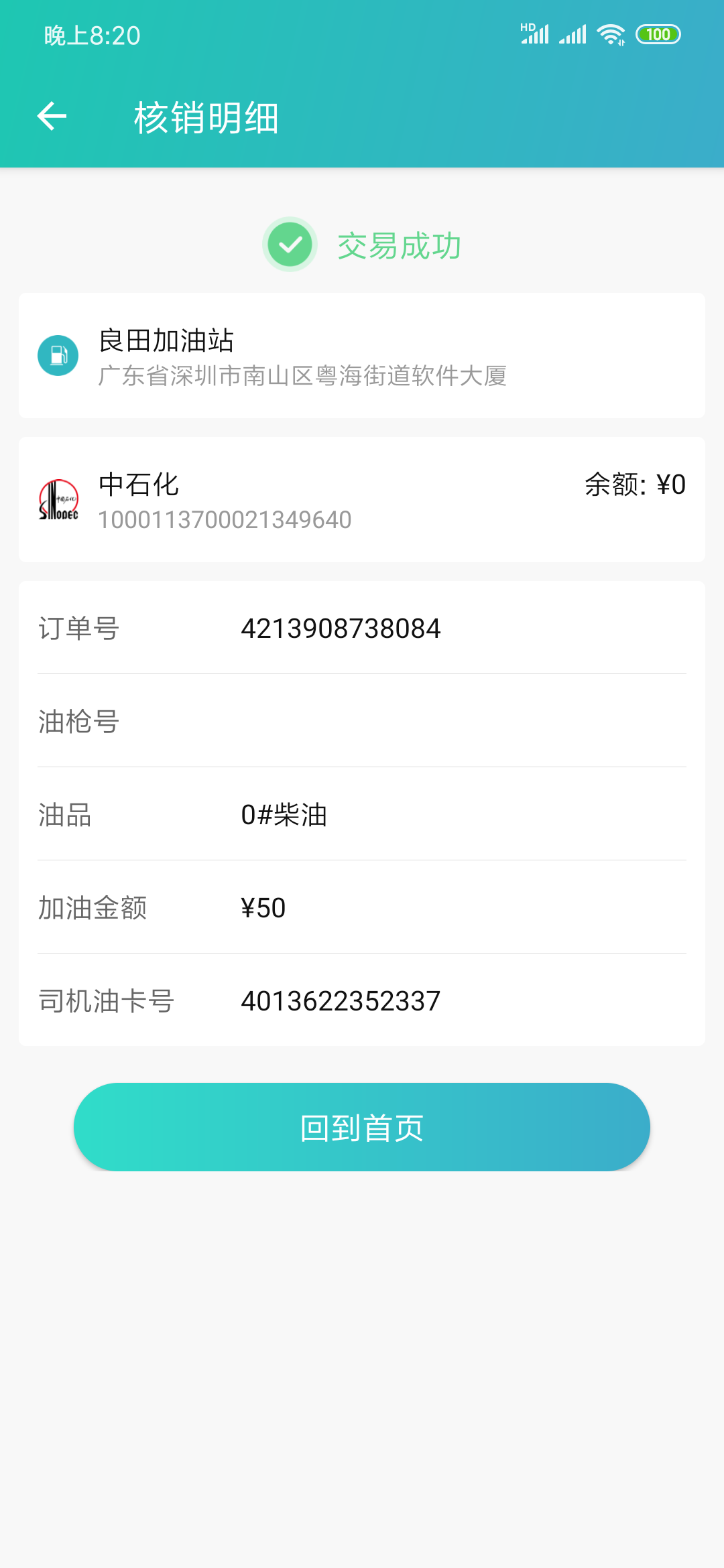
Task: Tap the driver card number 4013622352337
Action: [340, 1000]
